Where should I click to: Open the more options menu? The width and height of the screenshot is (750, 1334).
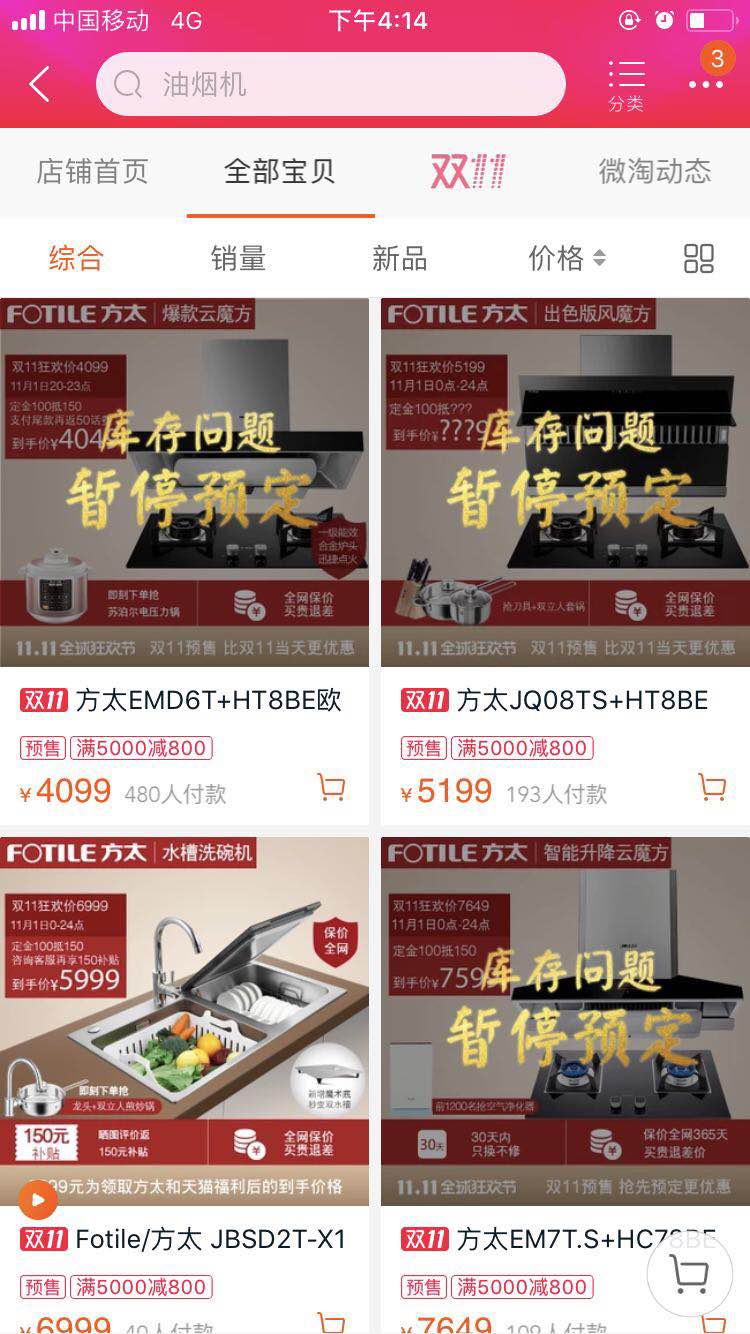tap(706, 84)
